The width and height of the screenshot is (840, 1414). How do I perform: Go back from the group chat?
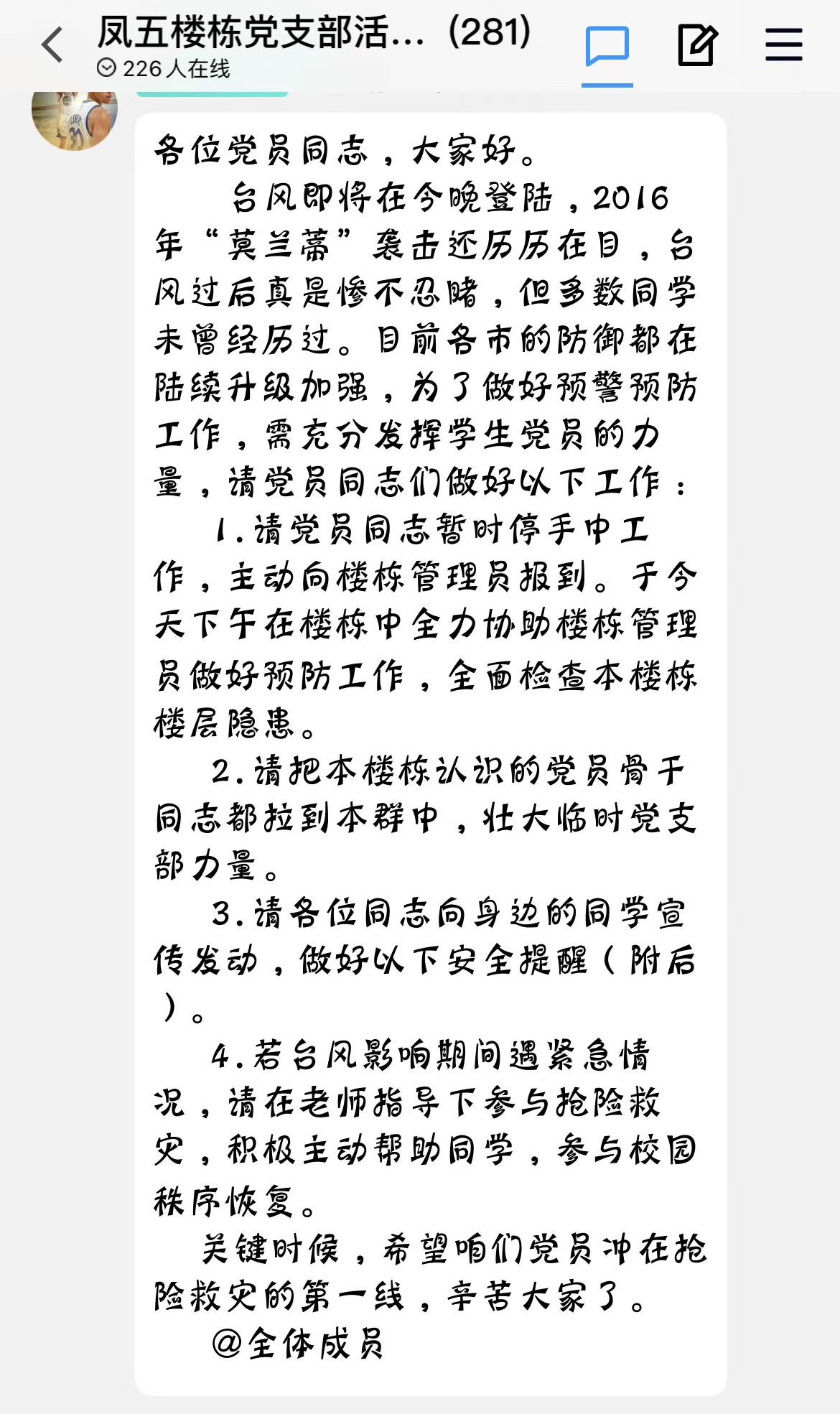coord(52,45)
